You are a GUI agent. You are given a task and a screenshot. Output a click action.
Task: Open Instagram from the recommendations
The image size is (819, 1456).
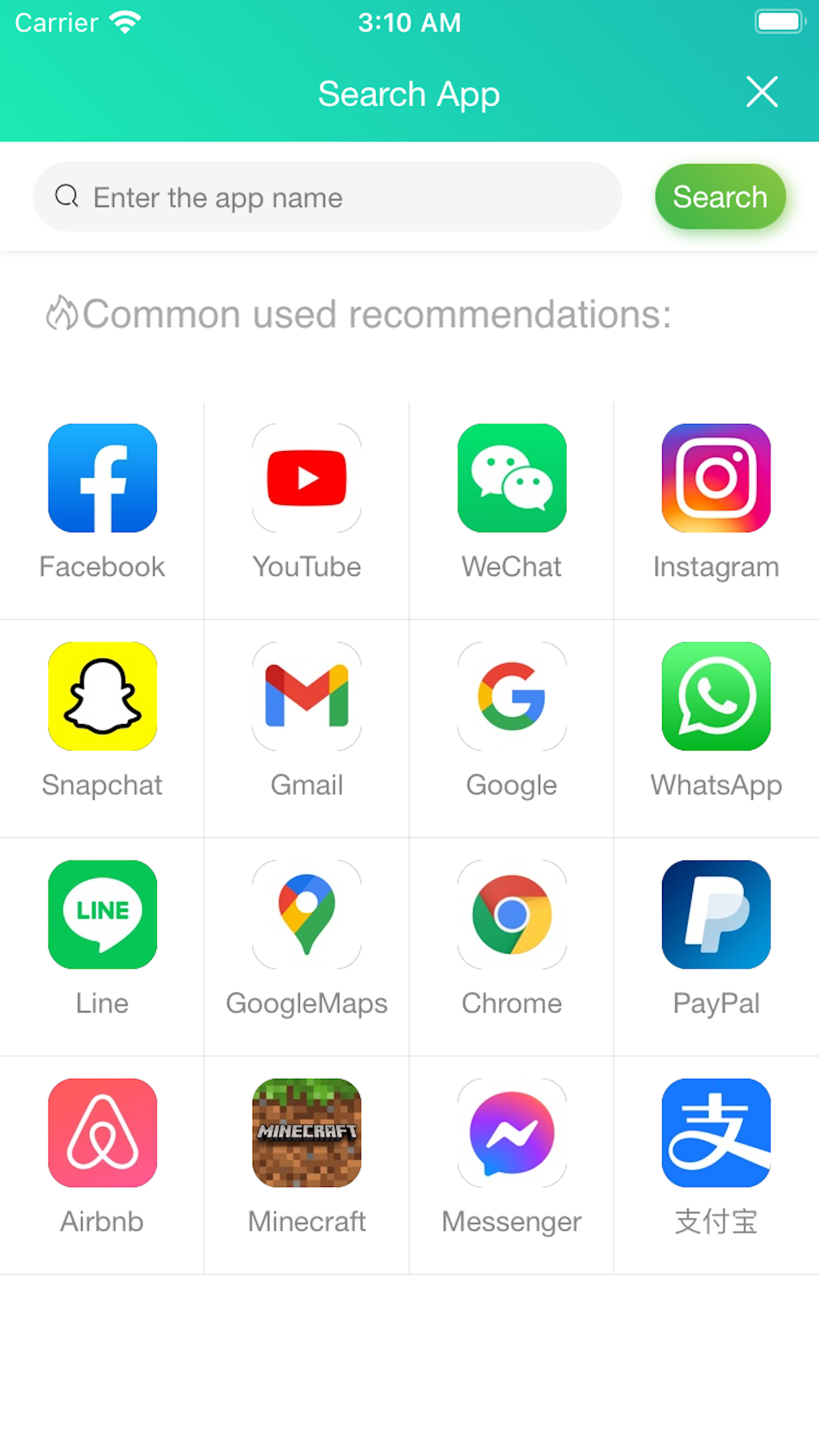(716, 478)
